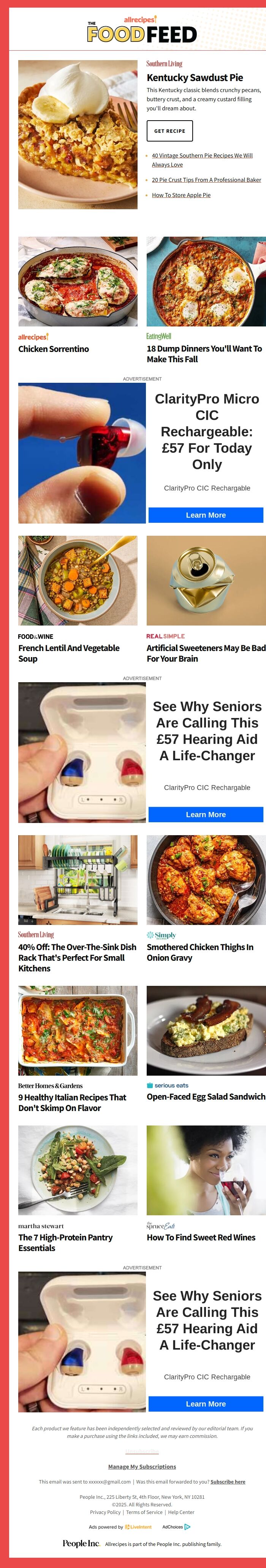This screenshot has height=1568, width=266.
Task: Open the Help Center link
Action: coord(181,1512)
